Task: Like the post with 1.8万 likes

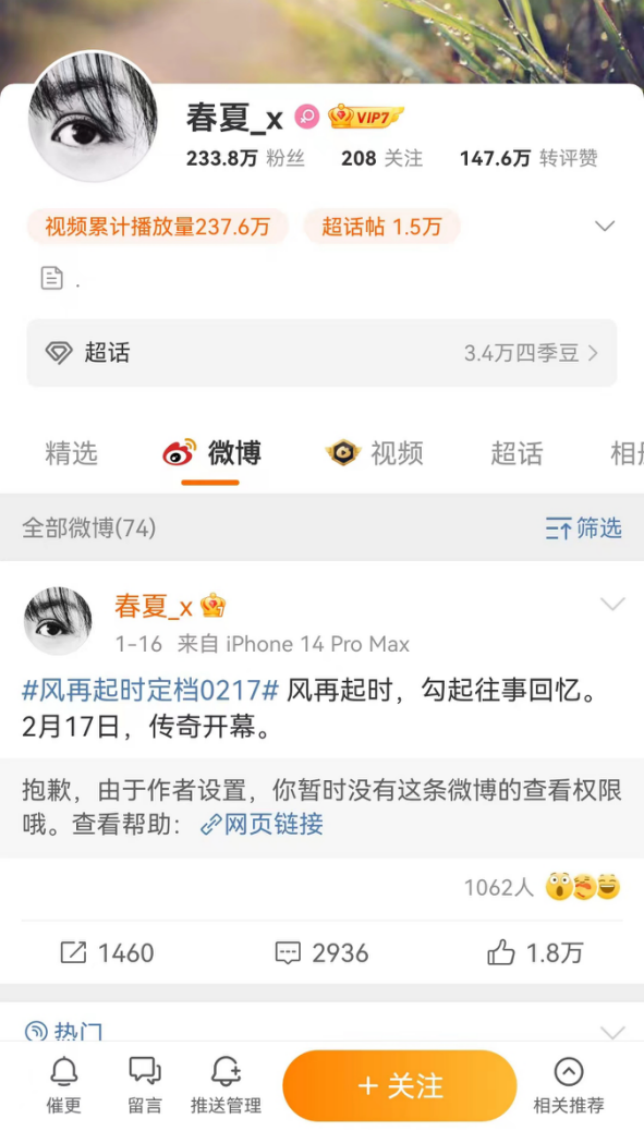Action: click(x=535, y=953)
